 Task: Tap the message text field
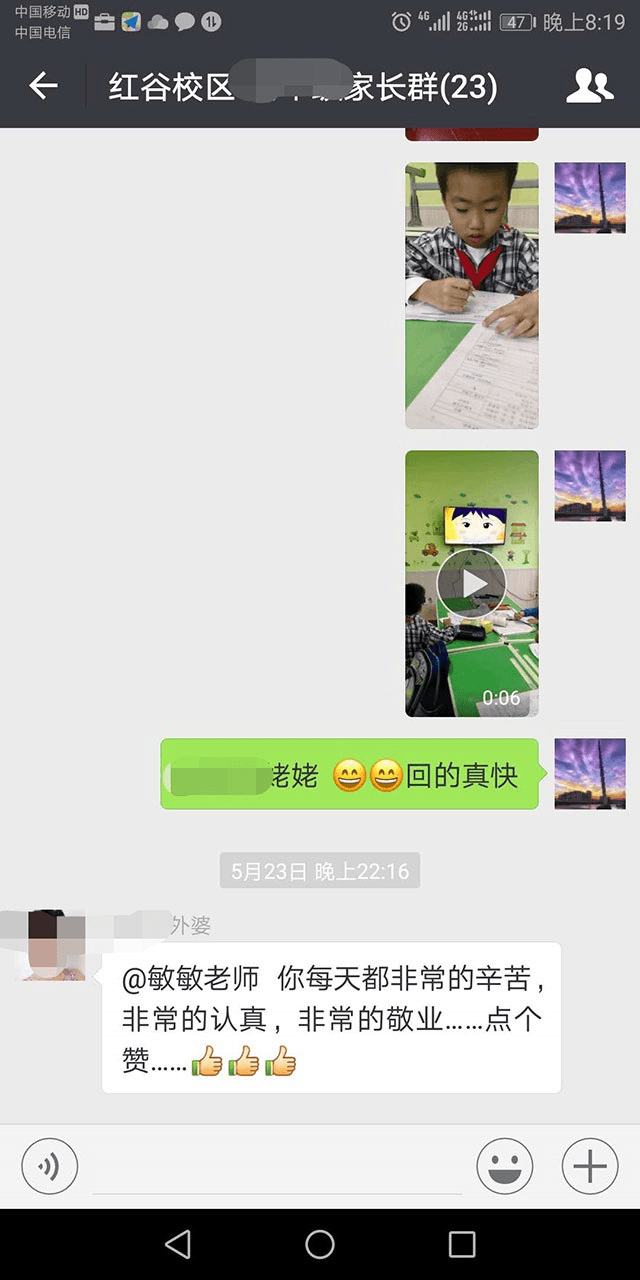coord(277,1168)
